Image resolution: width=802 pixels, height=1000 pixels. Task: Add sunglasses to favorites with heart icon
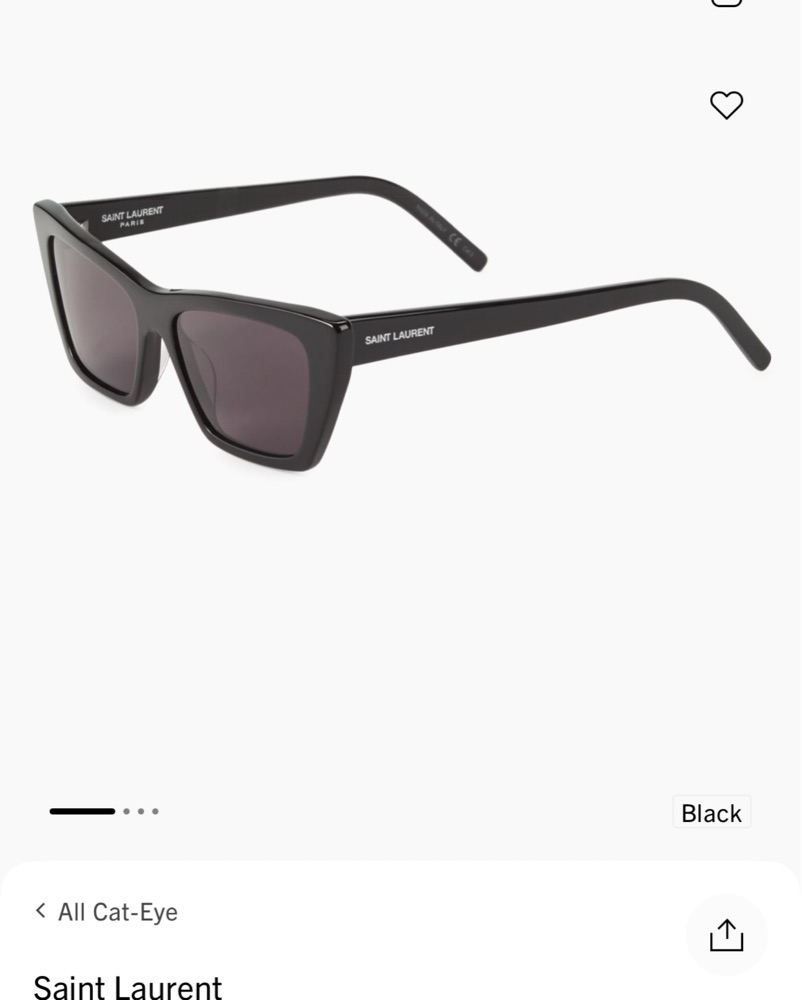tap(726, 105)
